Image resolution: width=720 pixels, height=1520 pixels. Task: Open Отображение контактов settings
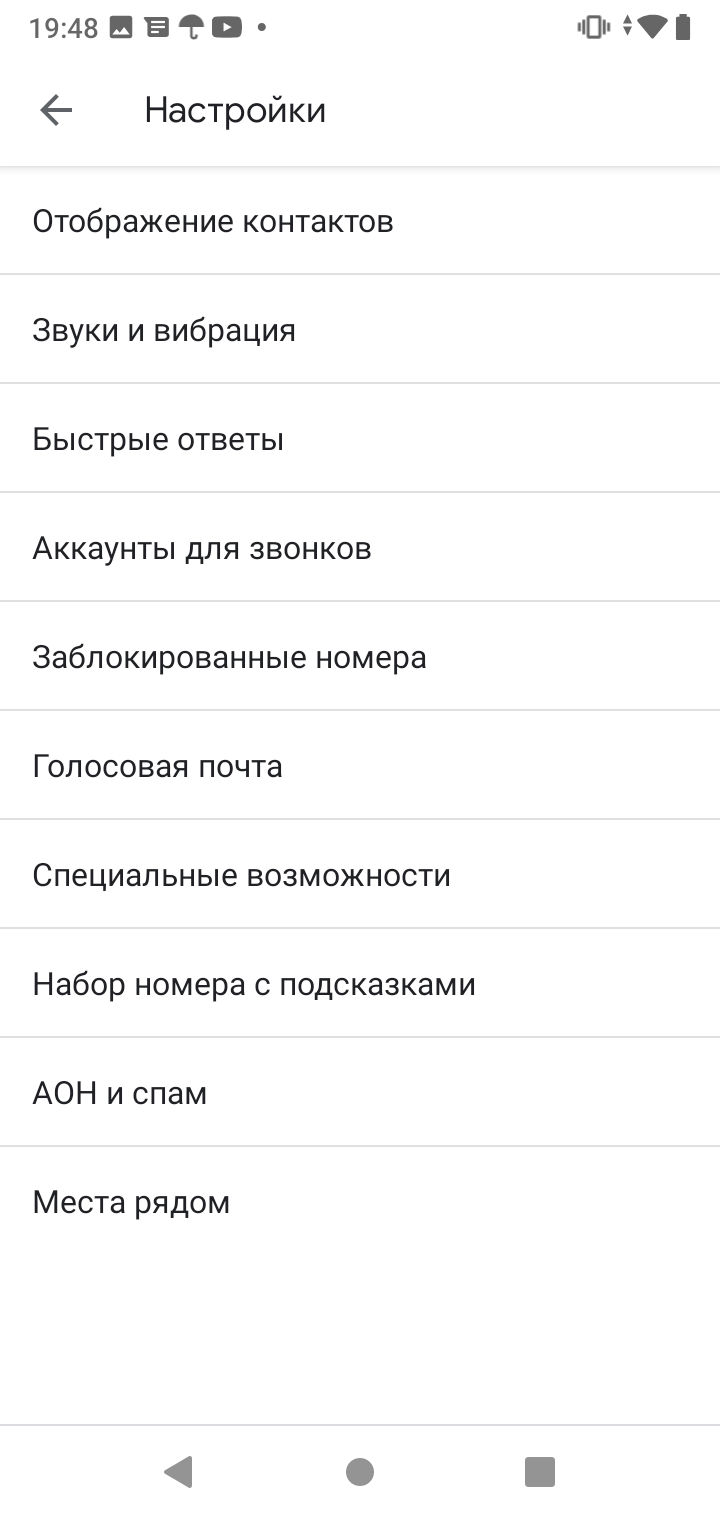point(360,220)
